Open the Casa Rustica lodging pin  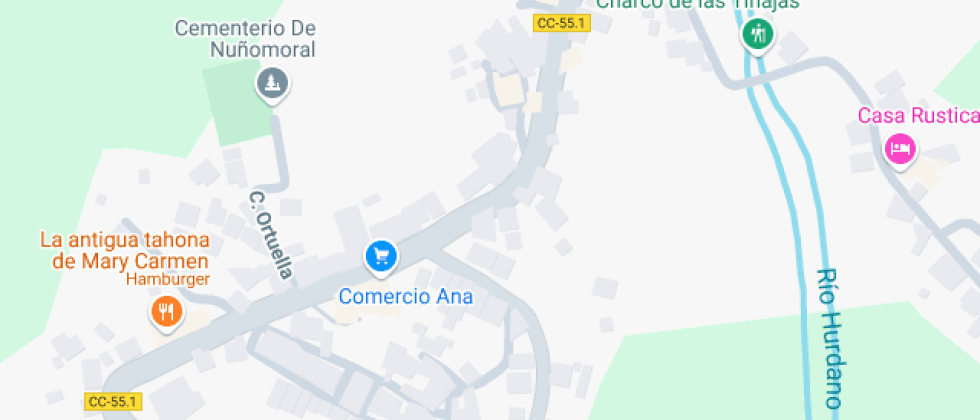(x=901, y=150)
